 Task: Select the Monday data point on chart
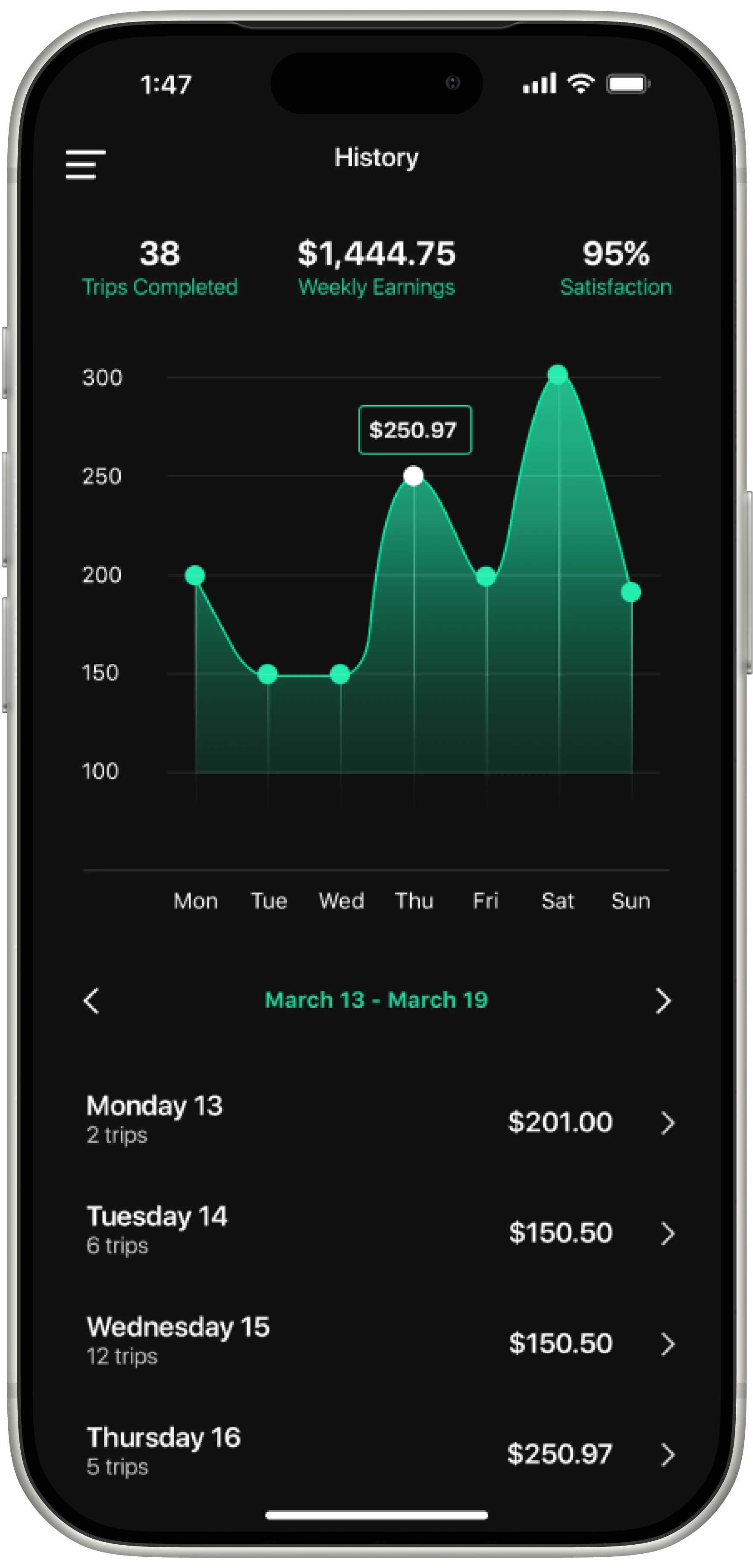pyautogui.click(x=195, y=575)
